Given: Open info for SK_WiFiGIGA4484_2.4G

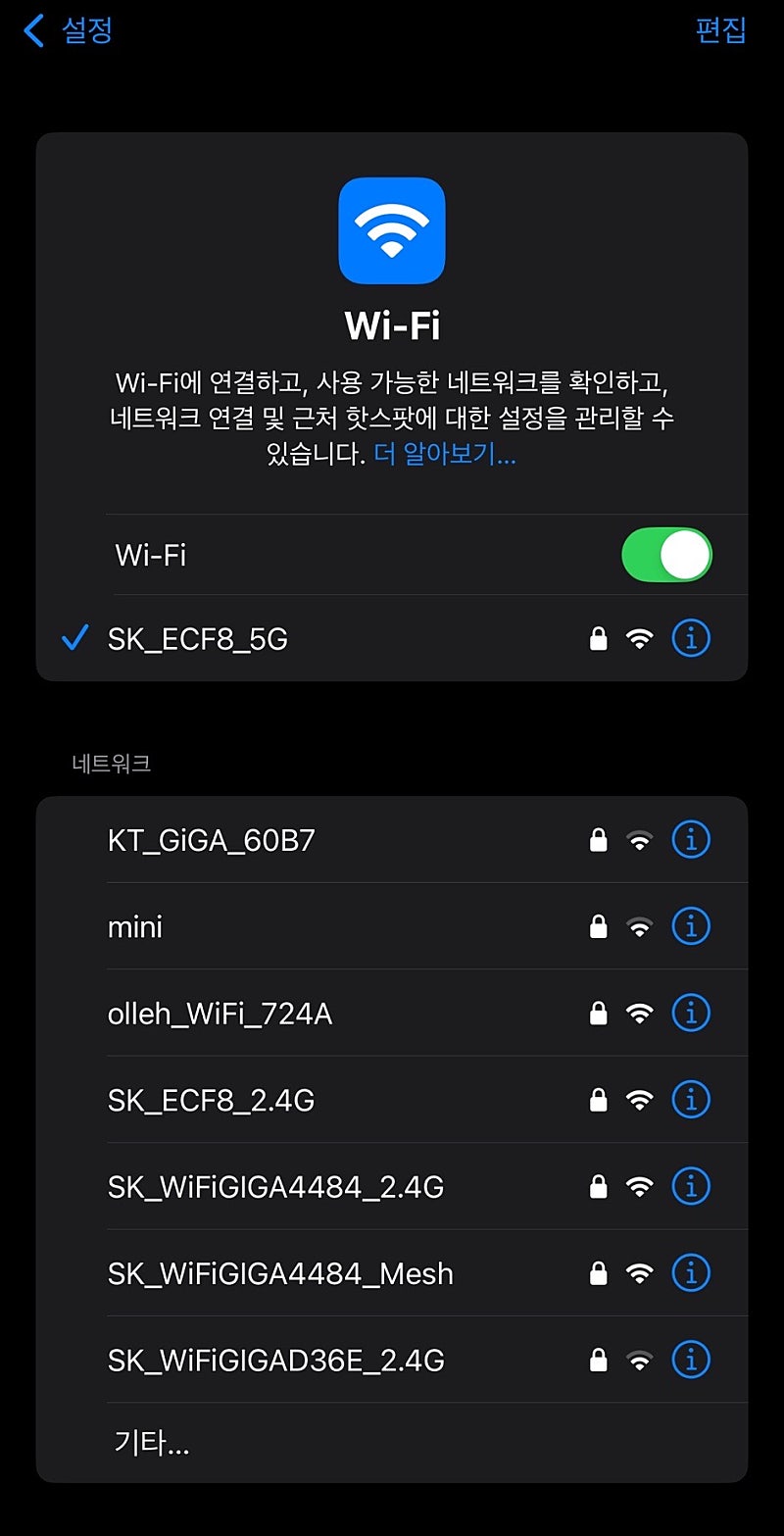Looking at the screenshot, I should 691,1187.
